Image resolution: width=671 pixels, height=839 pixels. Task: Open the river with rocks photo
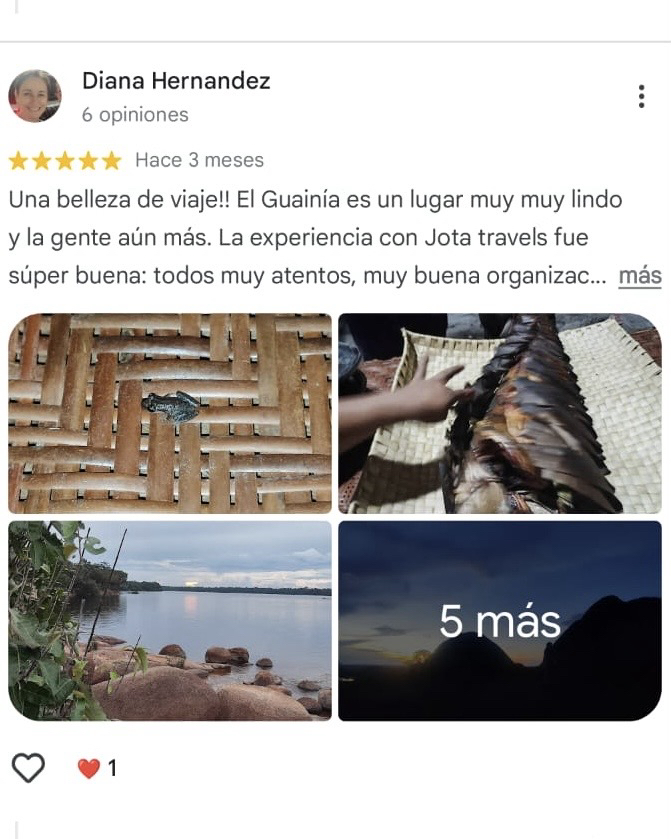pyautogui.click(x=170, y=620)
